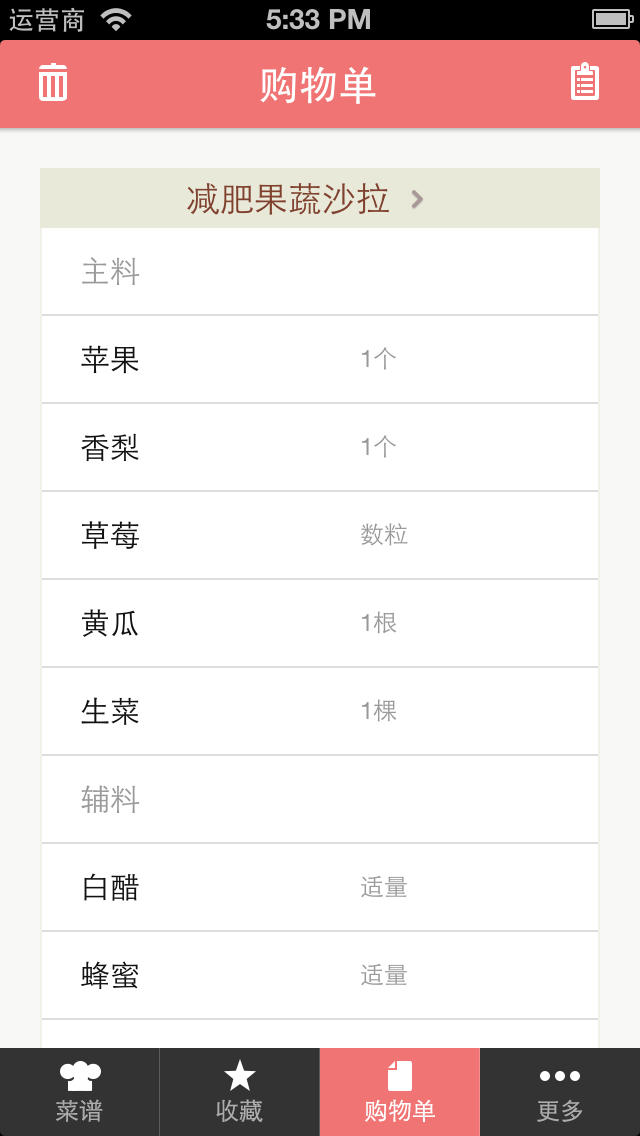This screenshot has width=640, height=1136.
Task: Mark the 黄瓜 ingredient row
Action: coord(320,623)
